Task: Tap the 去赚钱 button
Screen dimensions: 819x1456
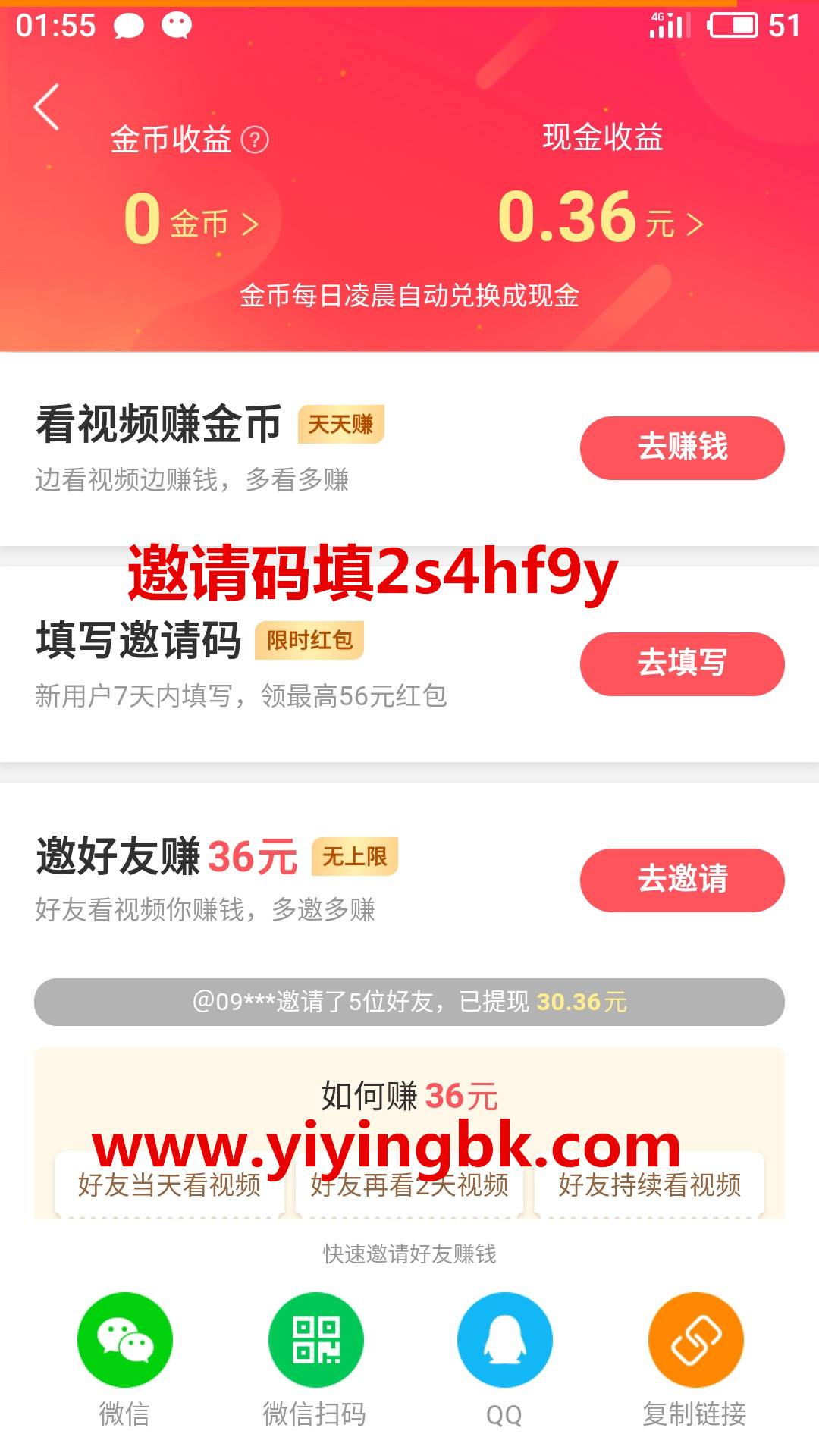Action: (682, 448)
